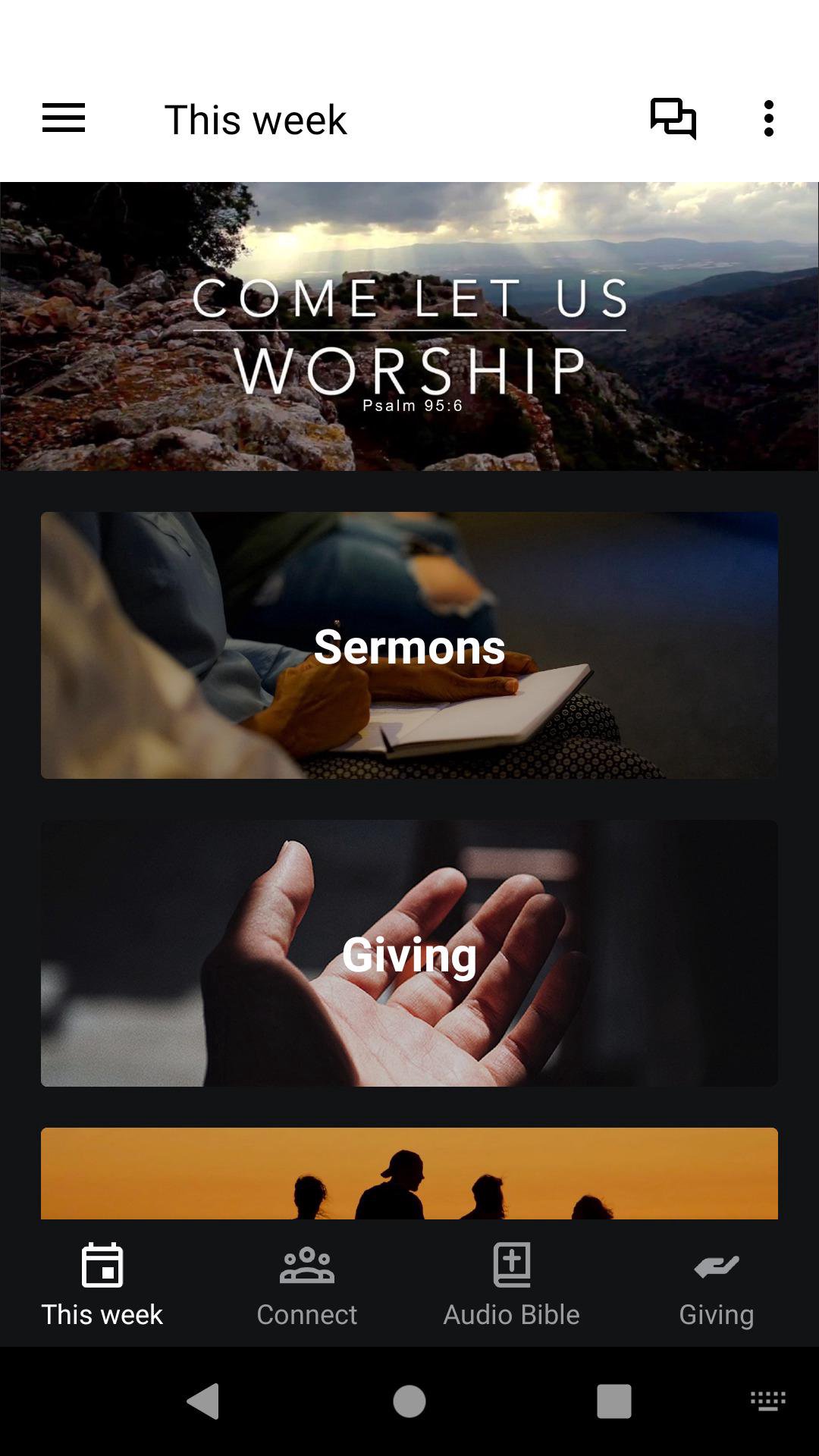Image resolution: width=819 pixels, height=1456 pixels.
Task: Select the This week tab
Action: tap(102, 1284)
